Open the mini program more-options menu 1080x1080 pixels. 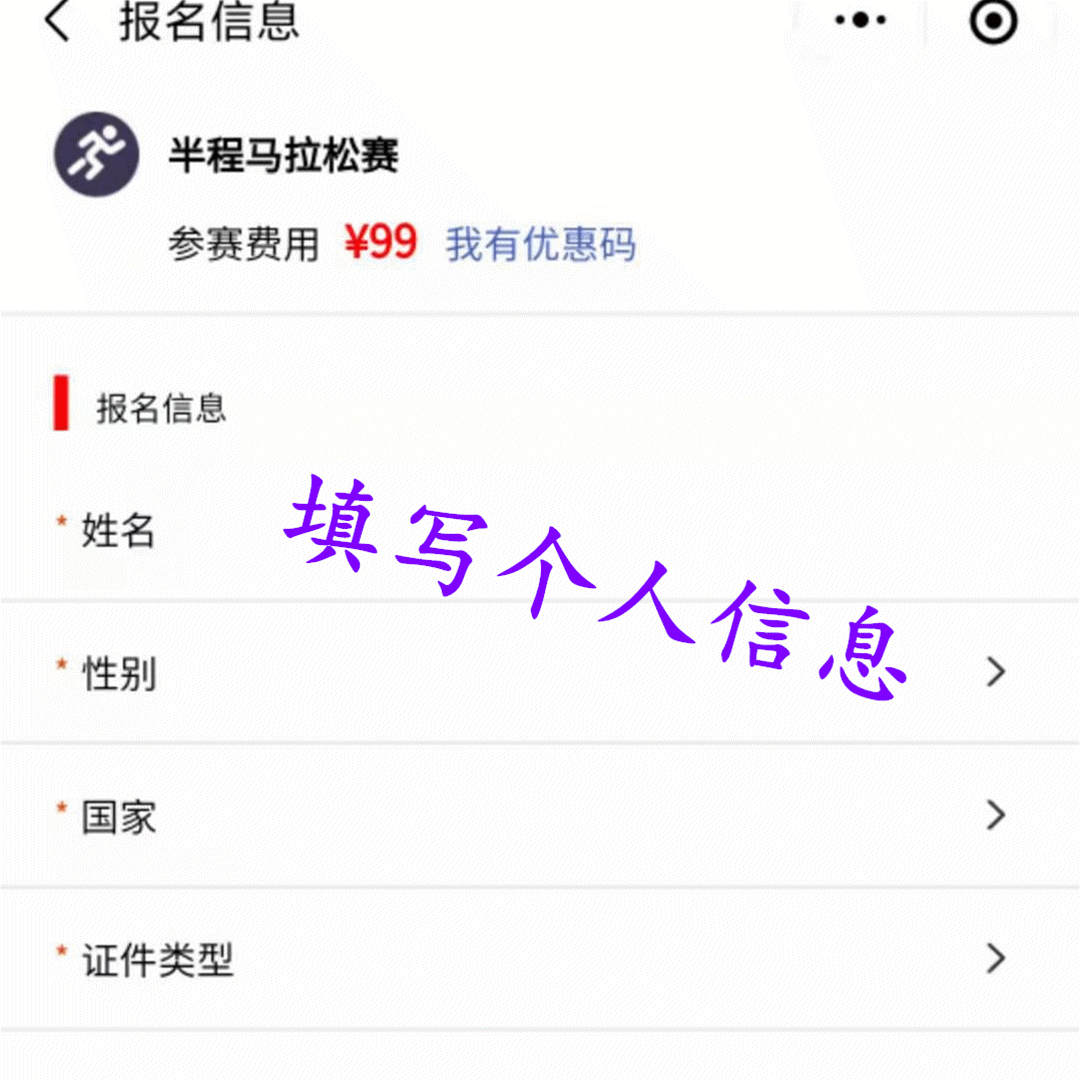[x=860, y=20]
